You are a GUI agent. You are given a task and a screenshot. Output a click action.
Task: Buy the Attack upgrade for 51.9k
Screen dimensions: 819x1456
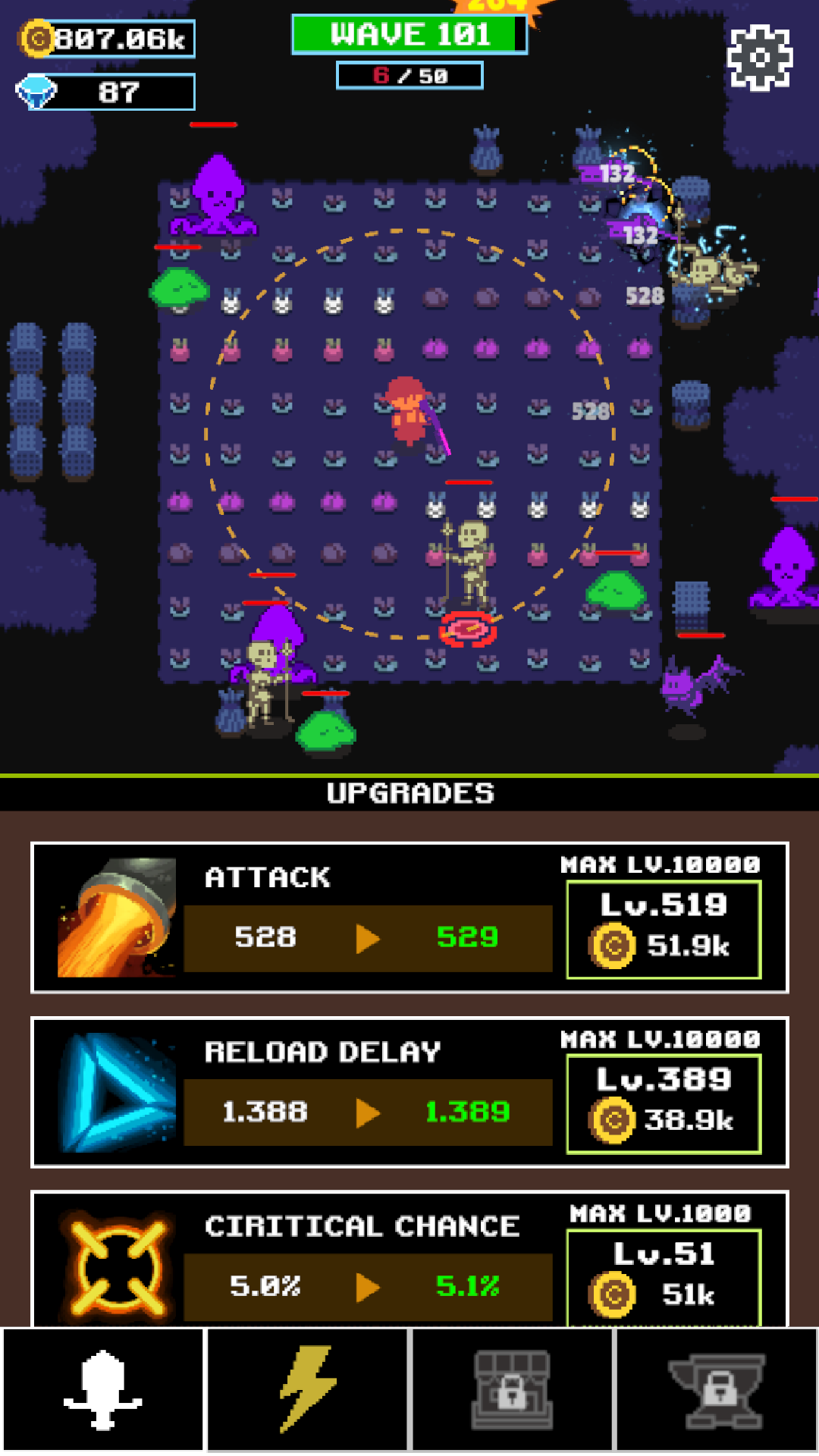(x=664, y=930)
